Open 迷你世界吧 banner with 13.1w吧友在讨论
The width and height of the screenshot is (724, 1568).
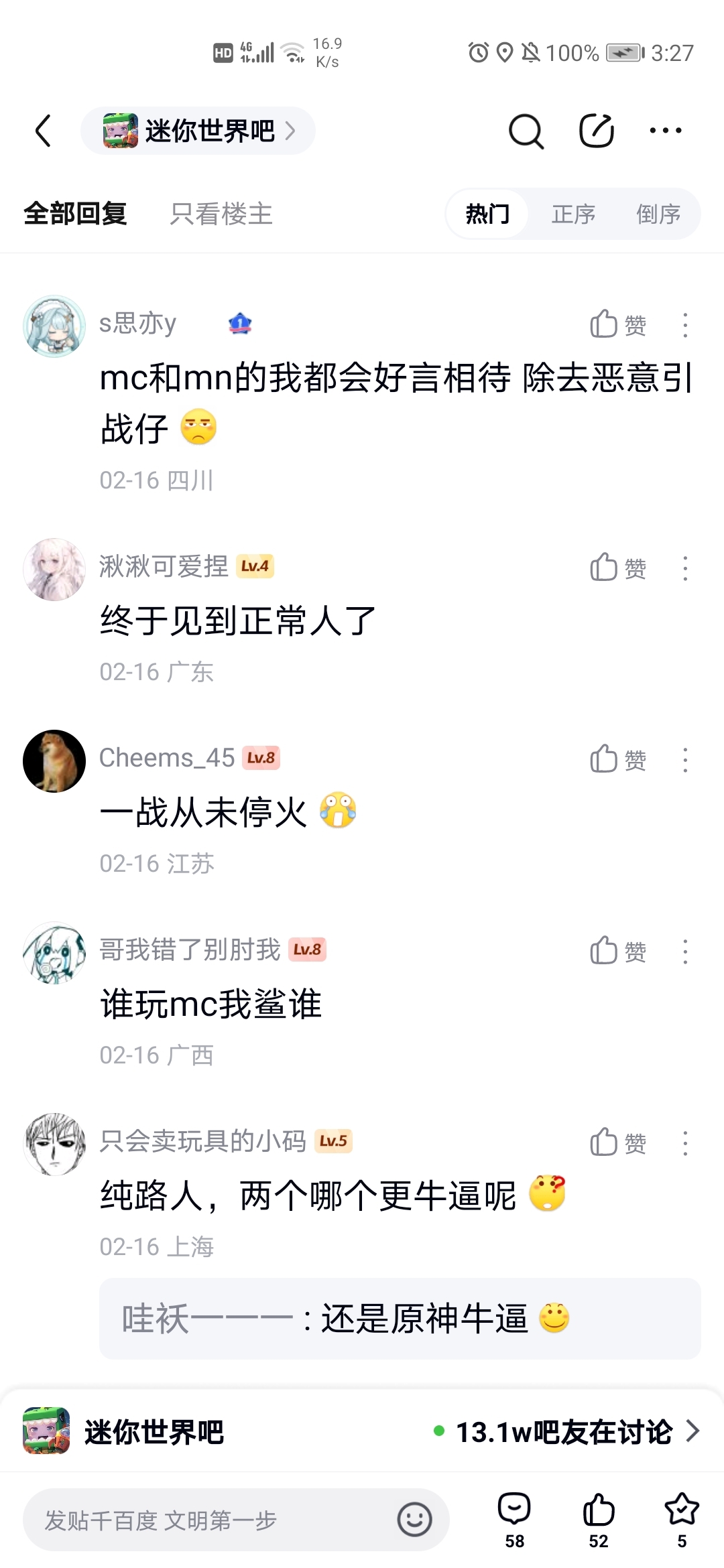[362, 1432]
